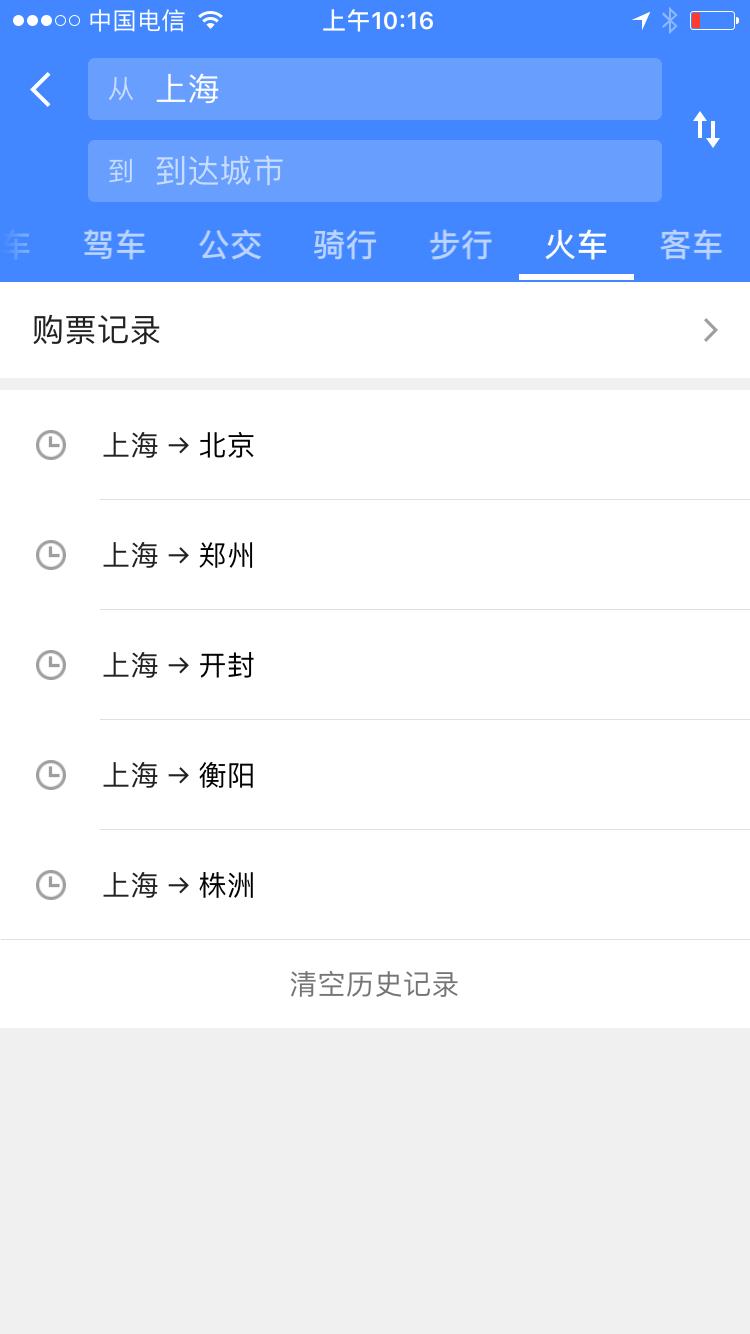
Task: Tap 清空历史记录 to clear history
Action: point(374,984)
